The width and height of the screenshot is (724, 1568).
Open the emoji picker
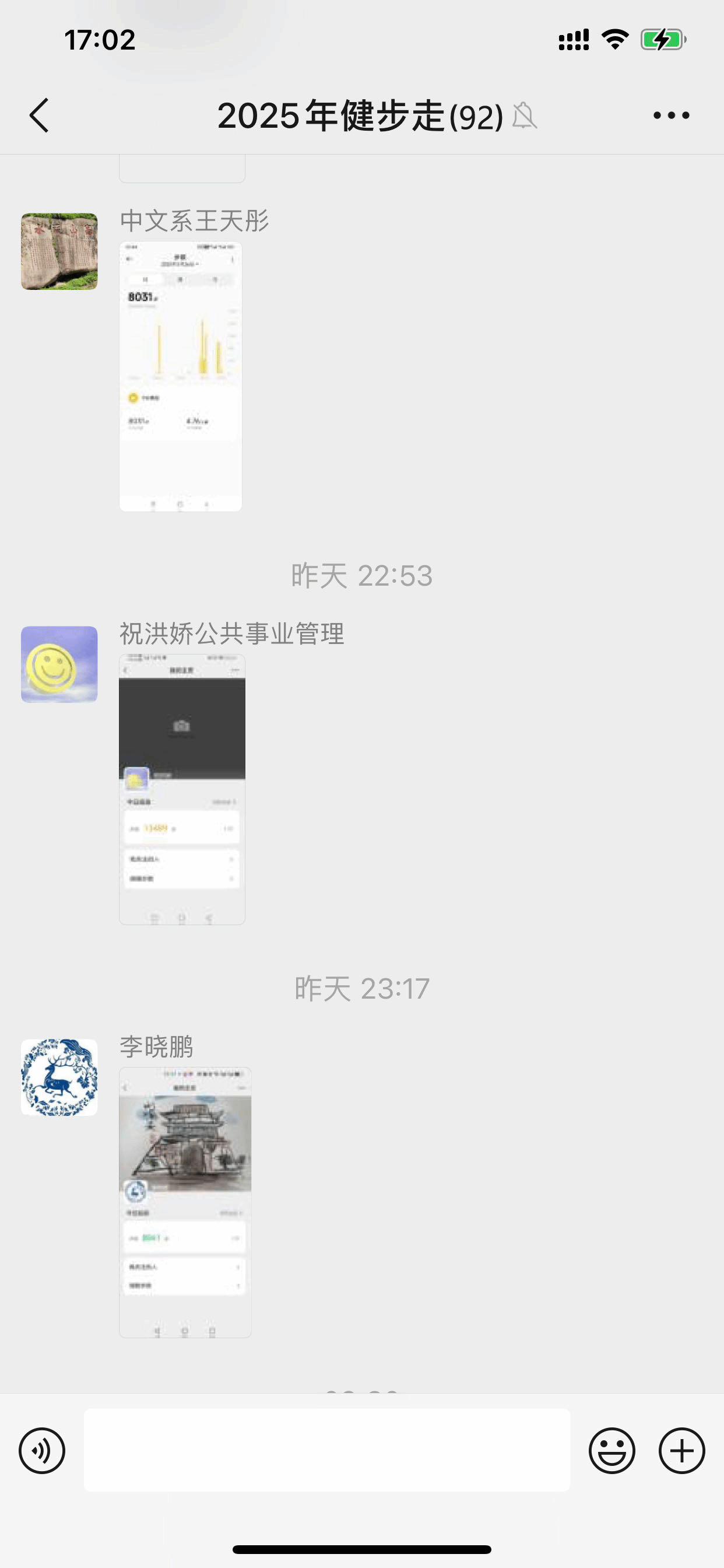(x=611, y=1451)
